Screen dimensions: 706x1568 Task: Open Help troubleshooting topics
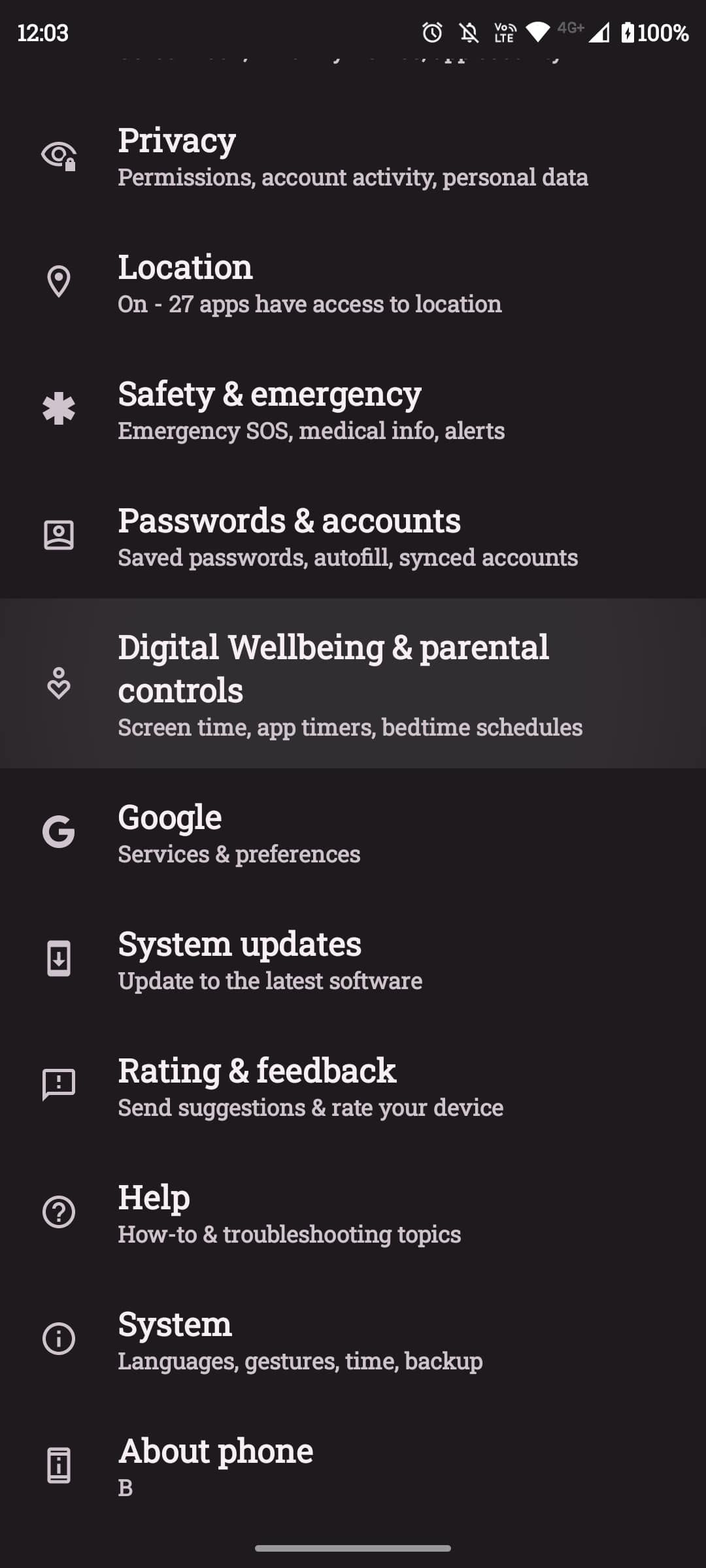tap(353, 1214)
